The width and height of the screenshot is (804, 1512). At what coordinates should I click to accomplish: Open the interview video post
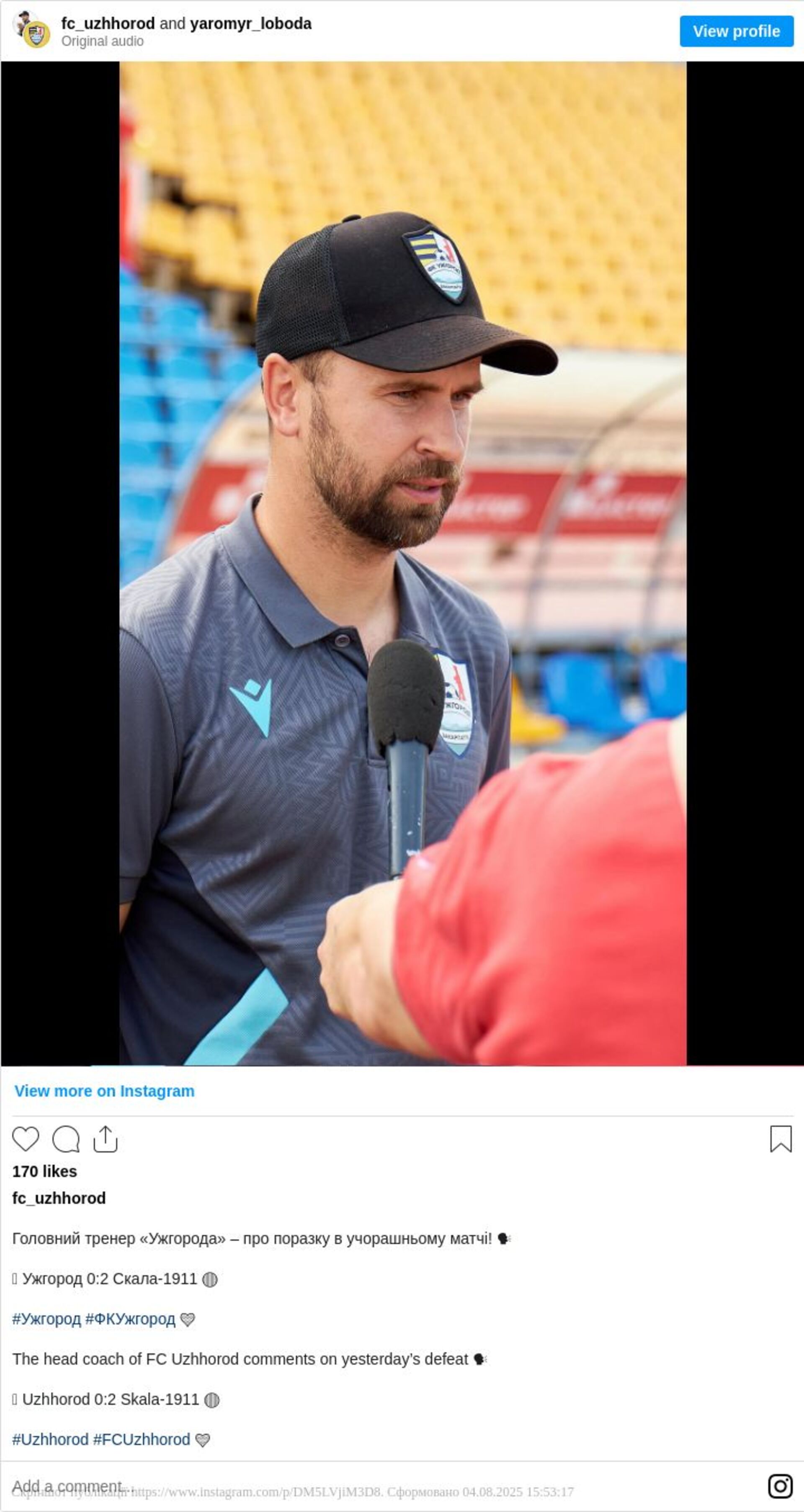click(402, 564)
